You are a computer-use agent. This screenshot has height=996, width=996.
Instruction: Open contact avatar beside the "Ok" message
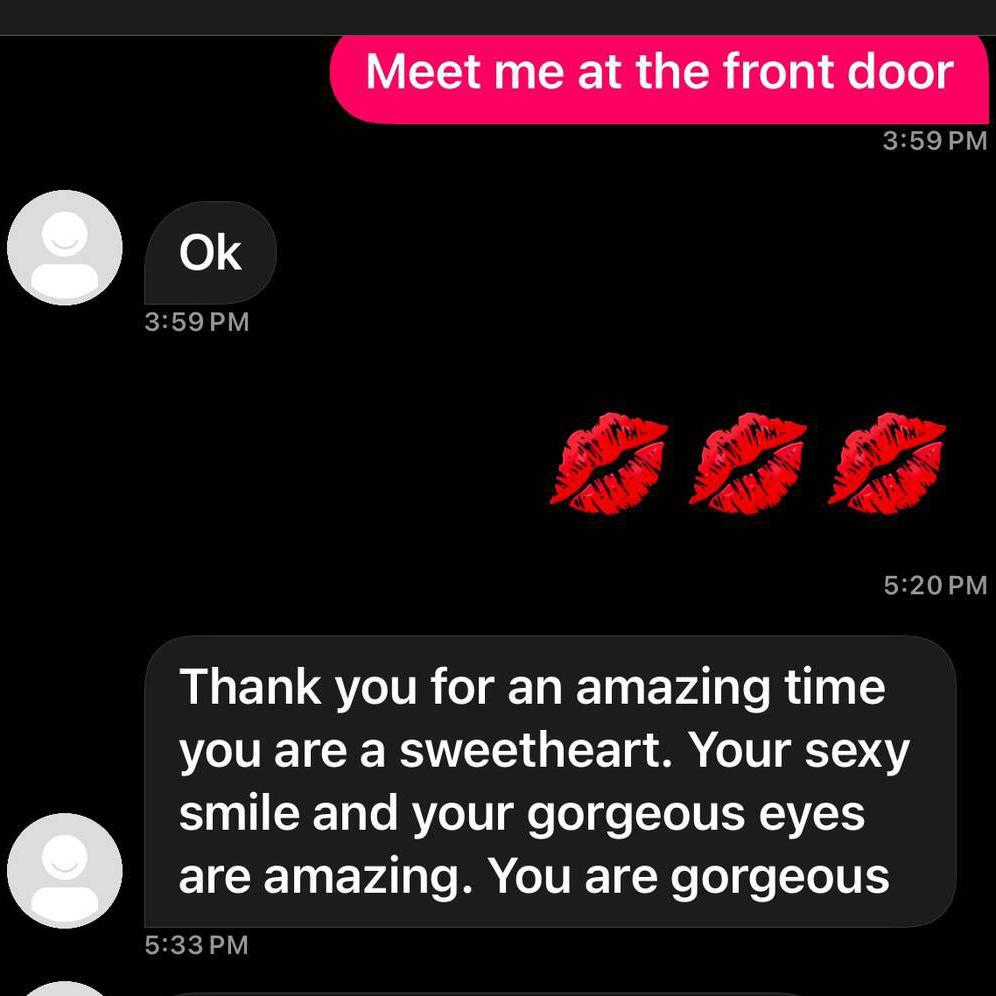[x=65, y=247]
